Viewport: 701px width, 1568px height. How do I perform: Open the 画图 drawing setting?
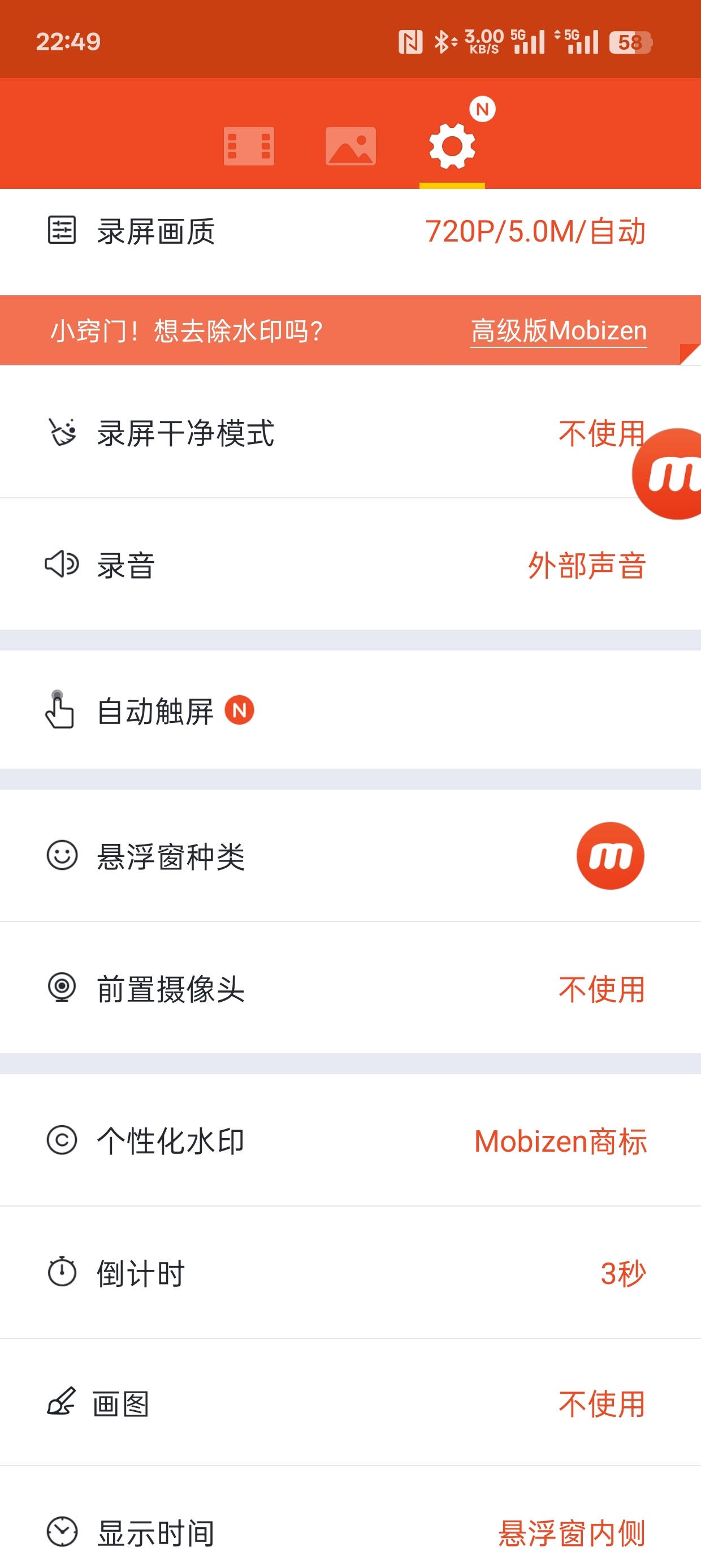(350, 1403)
